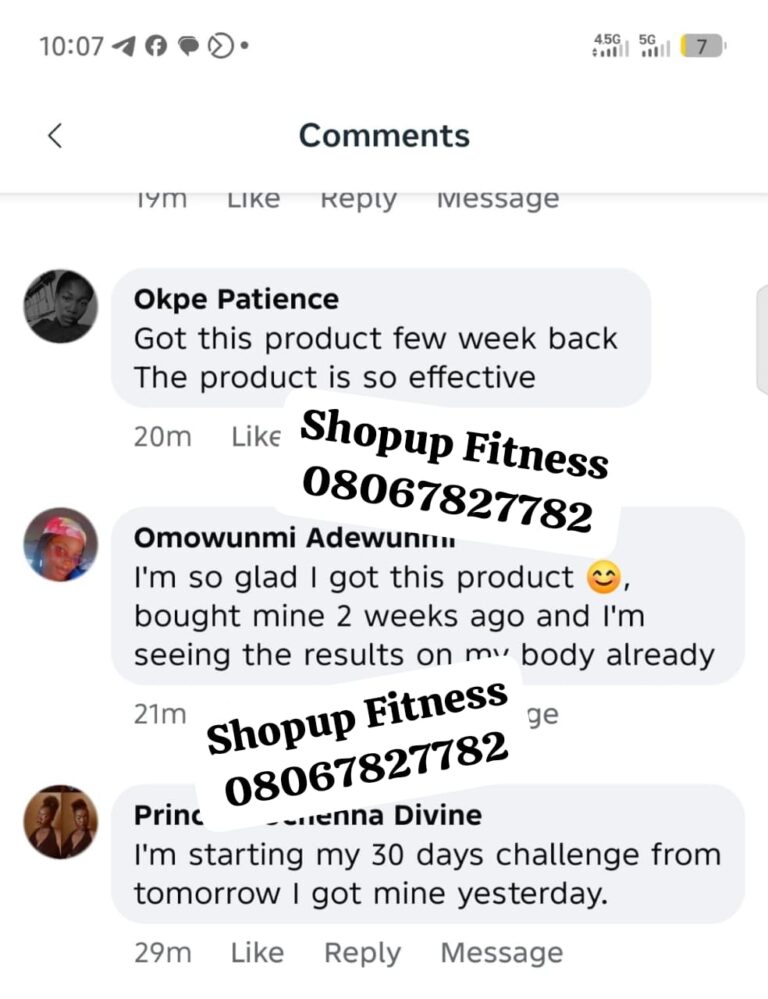768x999 pixels.
Task: Message the author of the 30 days challenge comment
Action: [x=501, y=953]
